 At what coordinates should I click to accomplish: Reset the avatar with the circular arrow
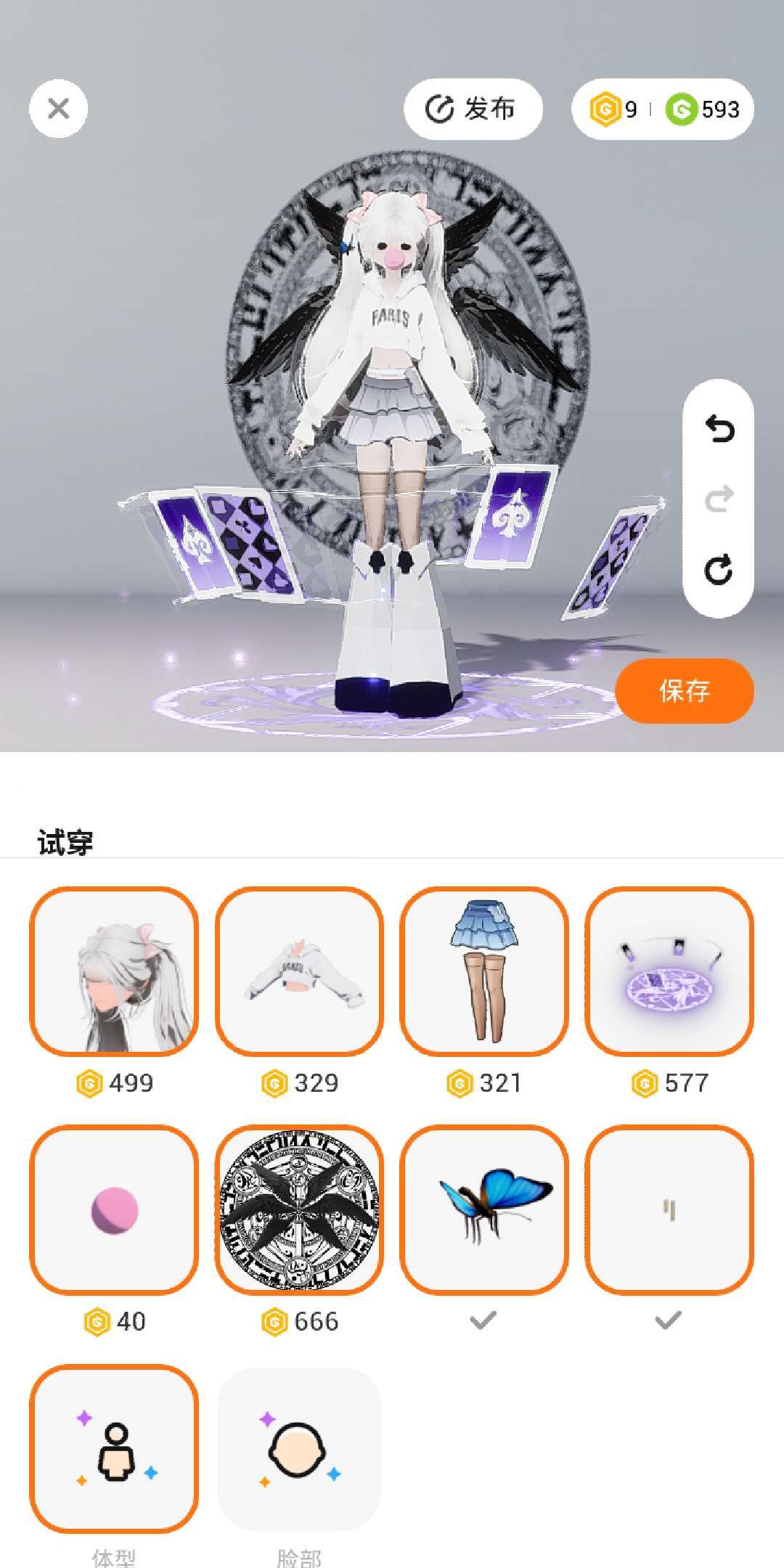(719, 570)
